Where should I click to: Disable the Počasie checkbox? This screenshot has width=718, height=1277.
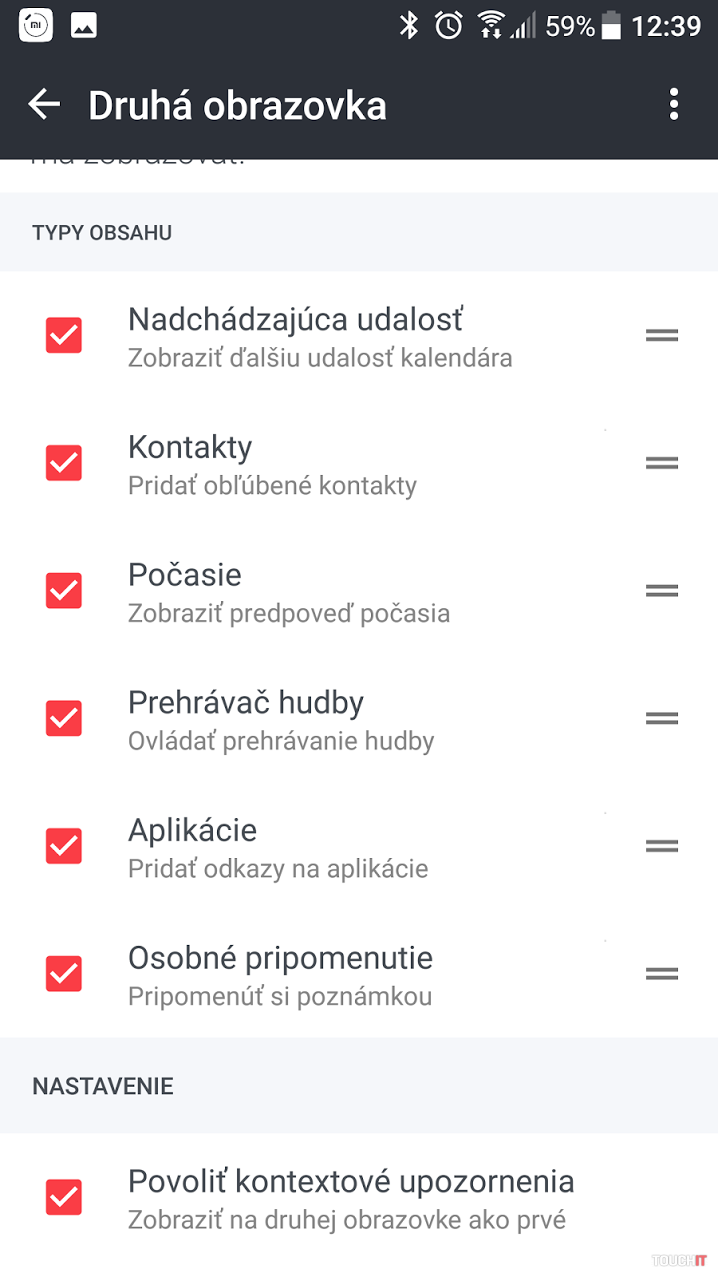(64, 591)
